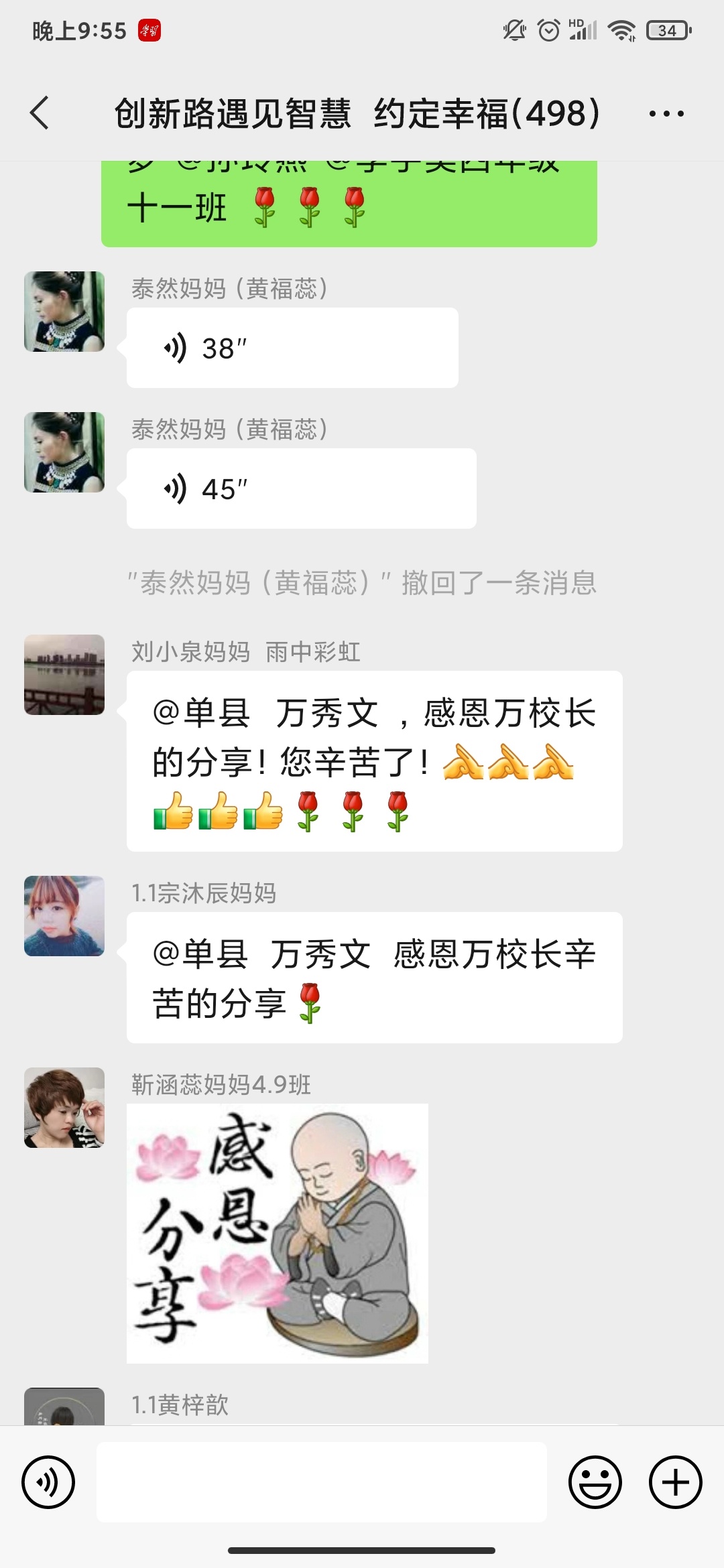
Task: Open the group chat title 创新路遇见智慧 约定幸福
Action: (x=355, y=113)
